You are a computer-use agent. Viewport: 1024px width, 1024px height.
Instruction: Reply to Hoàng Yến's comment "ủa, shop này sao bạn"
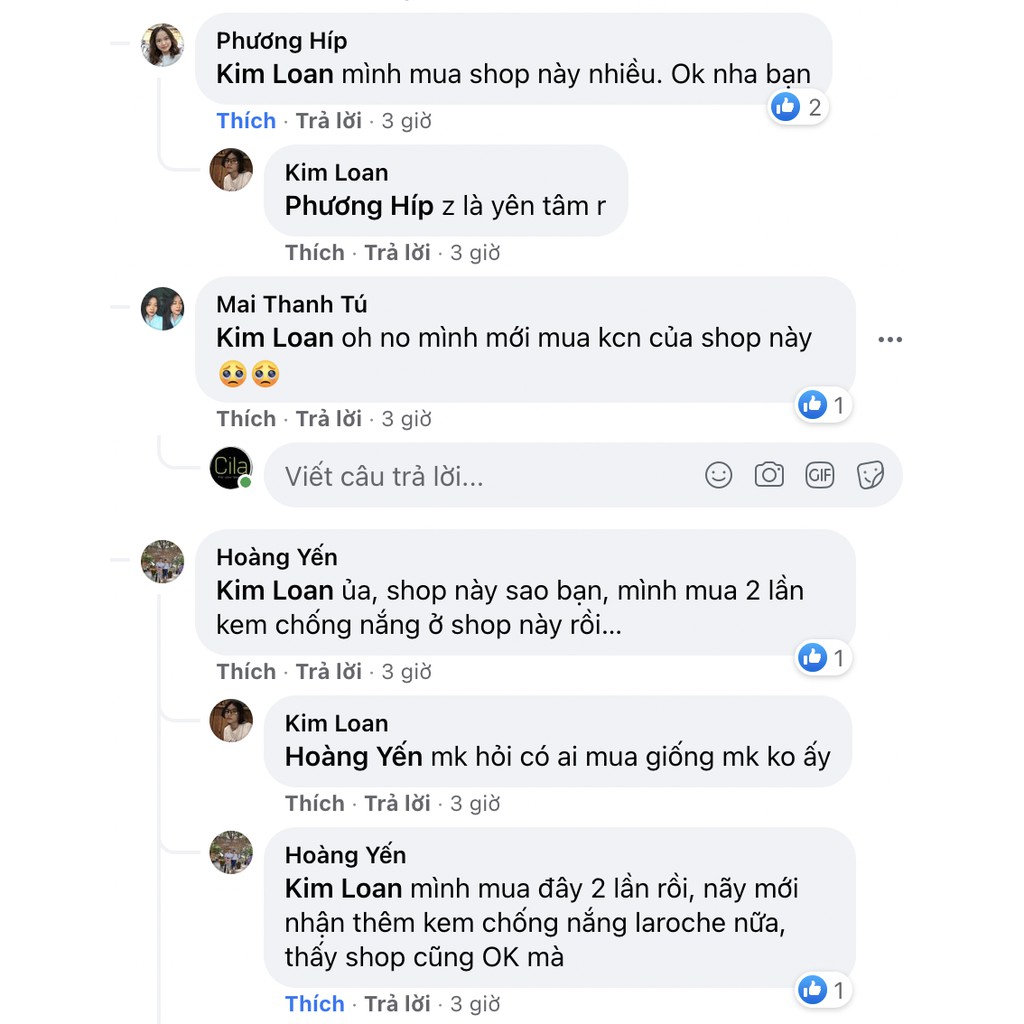(x=329, y=672)
